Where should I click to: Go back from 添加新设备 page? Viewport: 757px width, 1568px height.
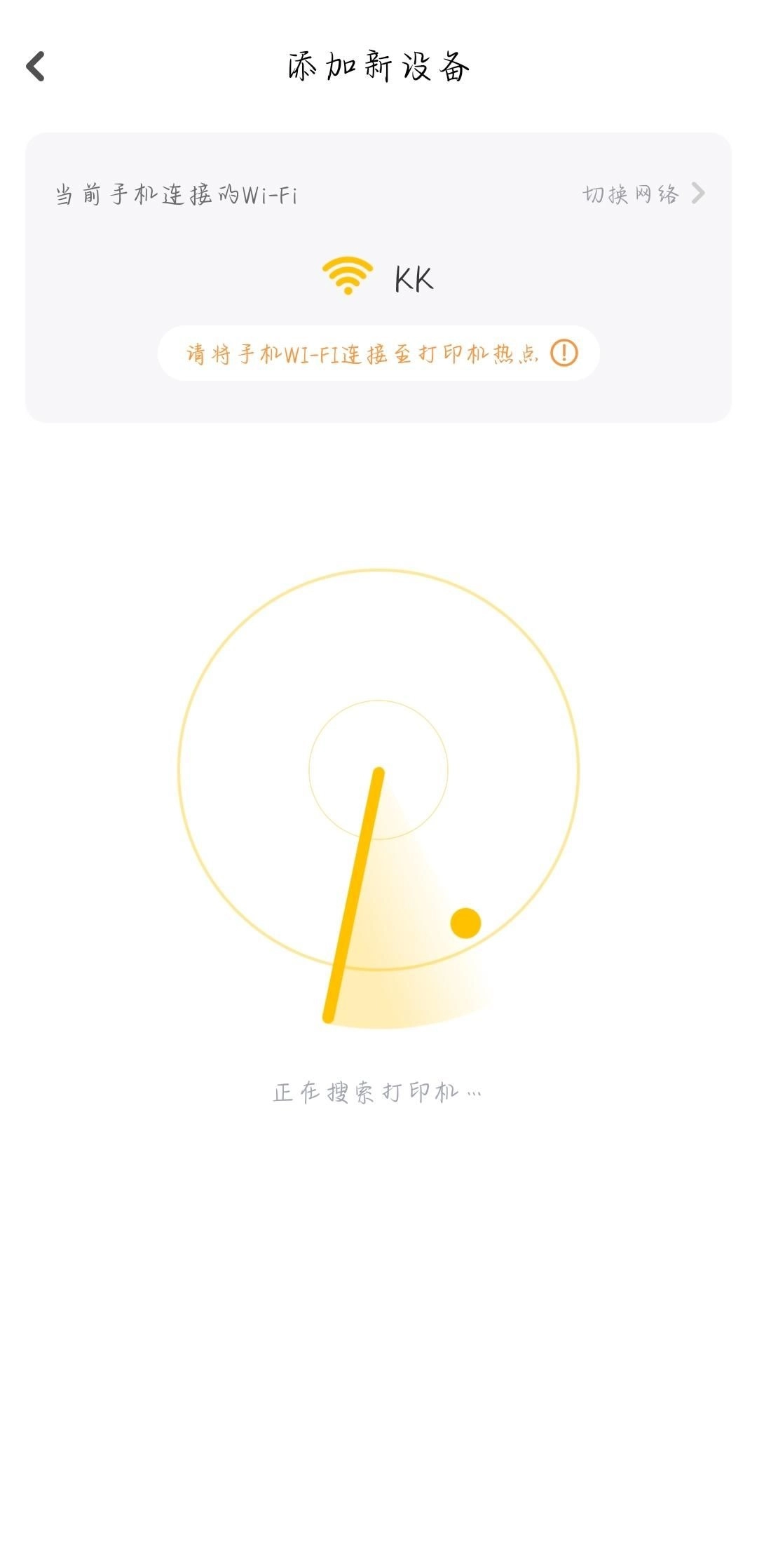36,67
